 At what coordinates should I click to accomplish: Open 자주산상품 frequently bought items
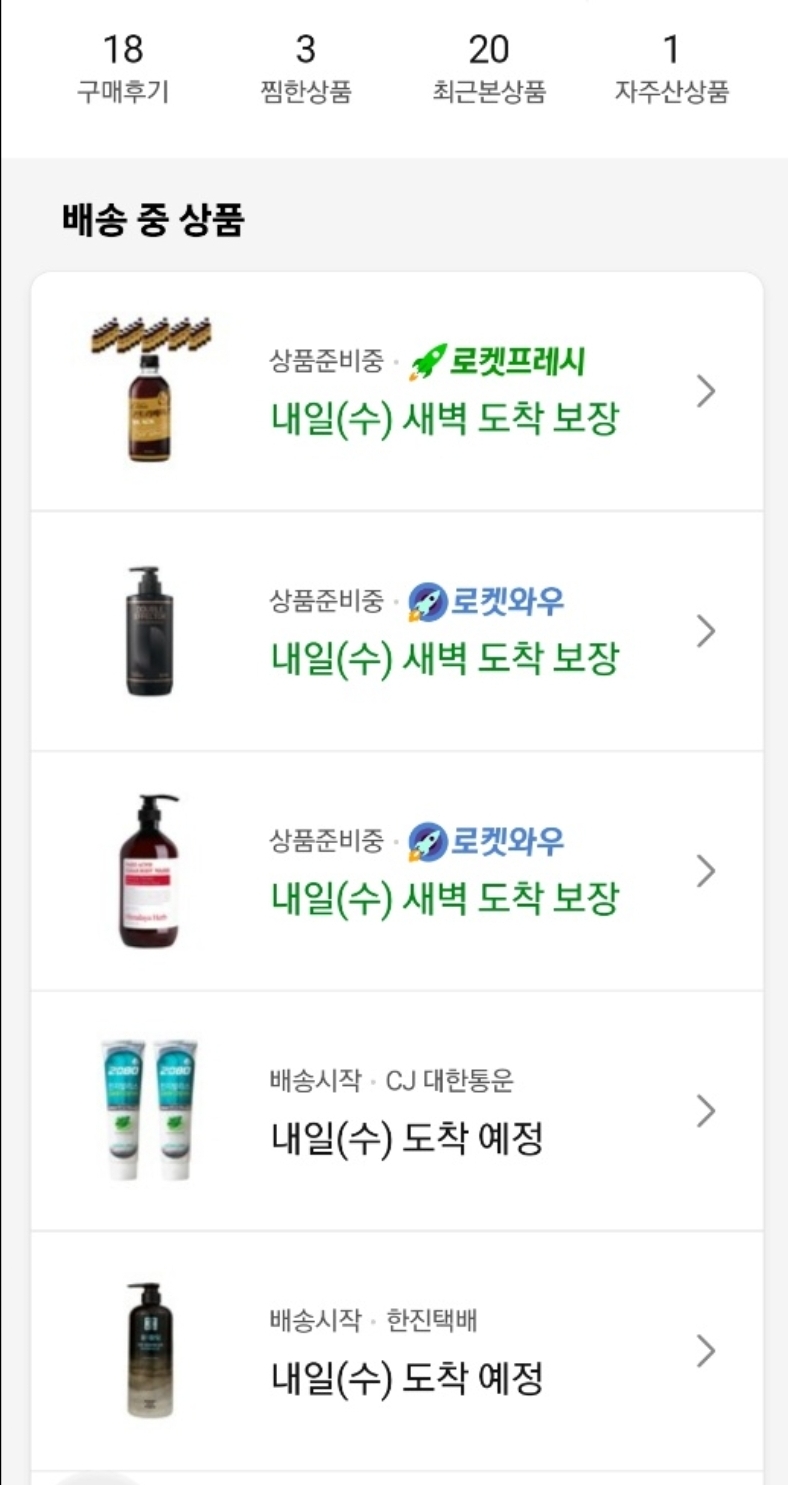pyautogui.click(x=671, y=69)
